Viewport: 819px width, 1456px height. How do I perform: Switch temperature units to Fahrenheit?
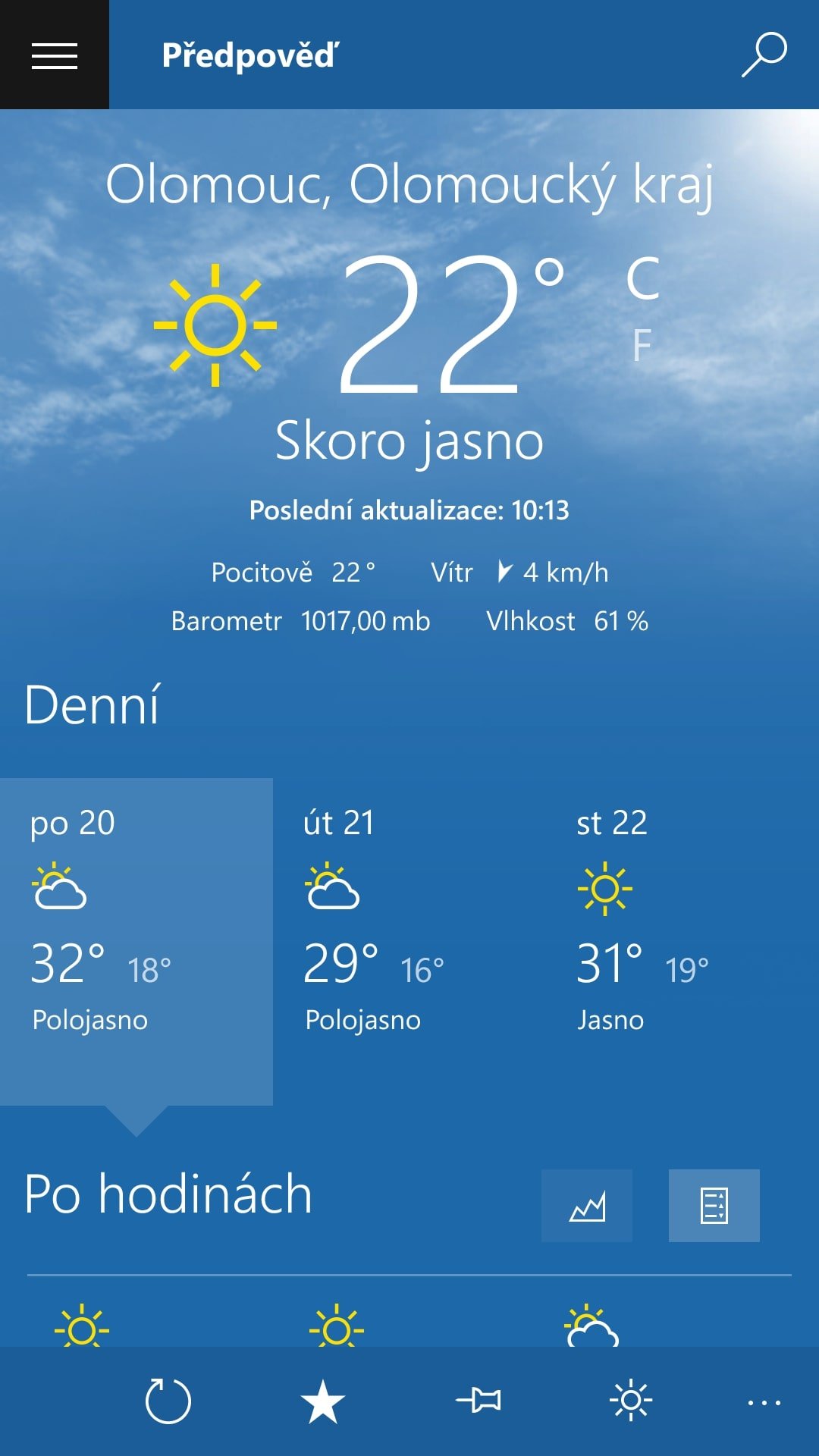coord(642,346)
